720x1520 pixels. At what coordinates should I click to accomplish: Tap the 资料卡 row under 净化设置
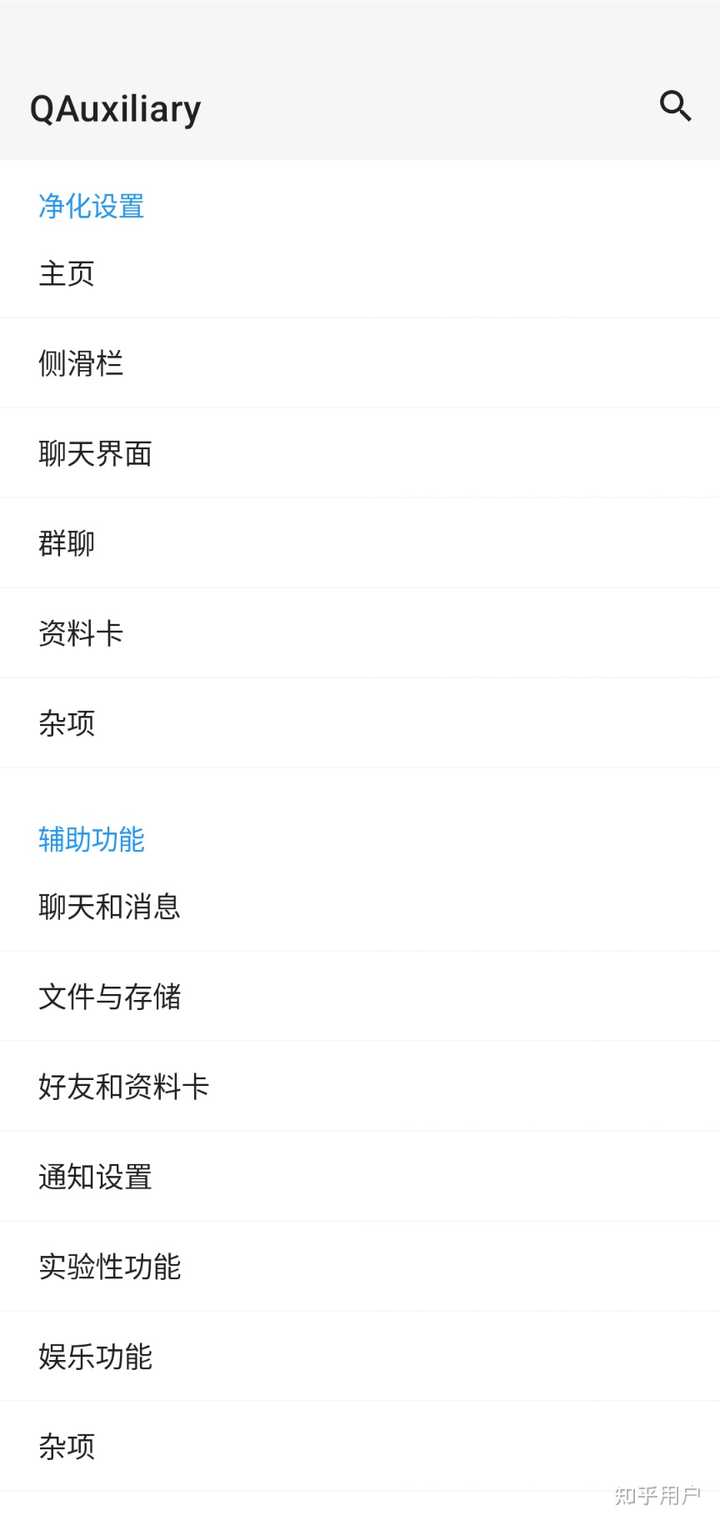[x=81, y=633]
